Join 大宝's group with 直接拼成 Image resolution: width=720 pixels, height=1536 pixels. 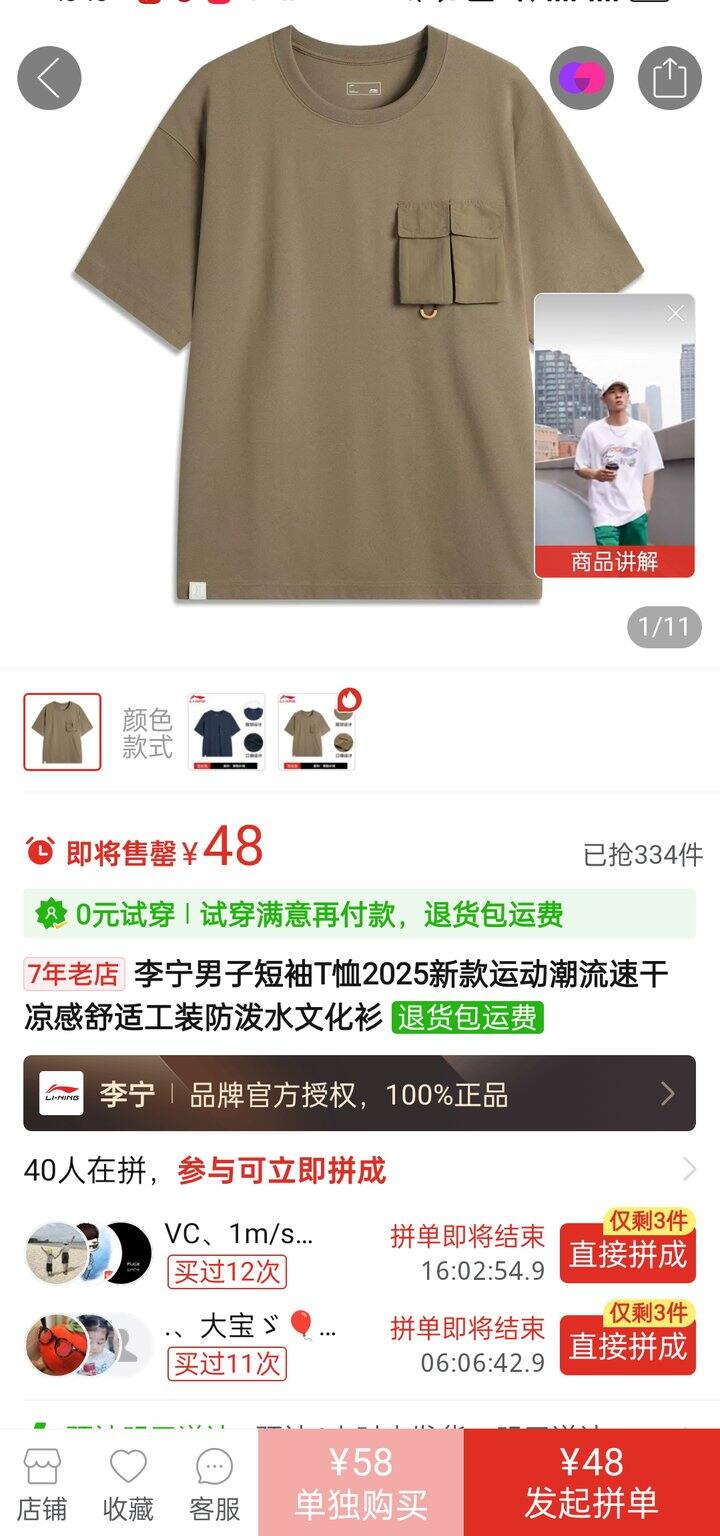[627, 1346]
